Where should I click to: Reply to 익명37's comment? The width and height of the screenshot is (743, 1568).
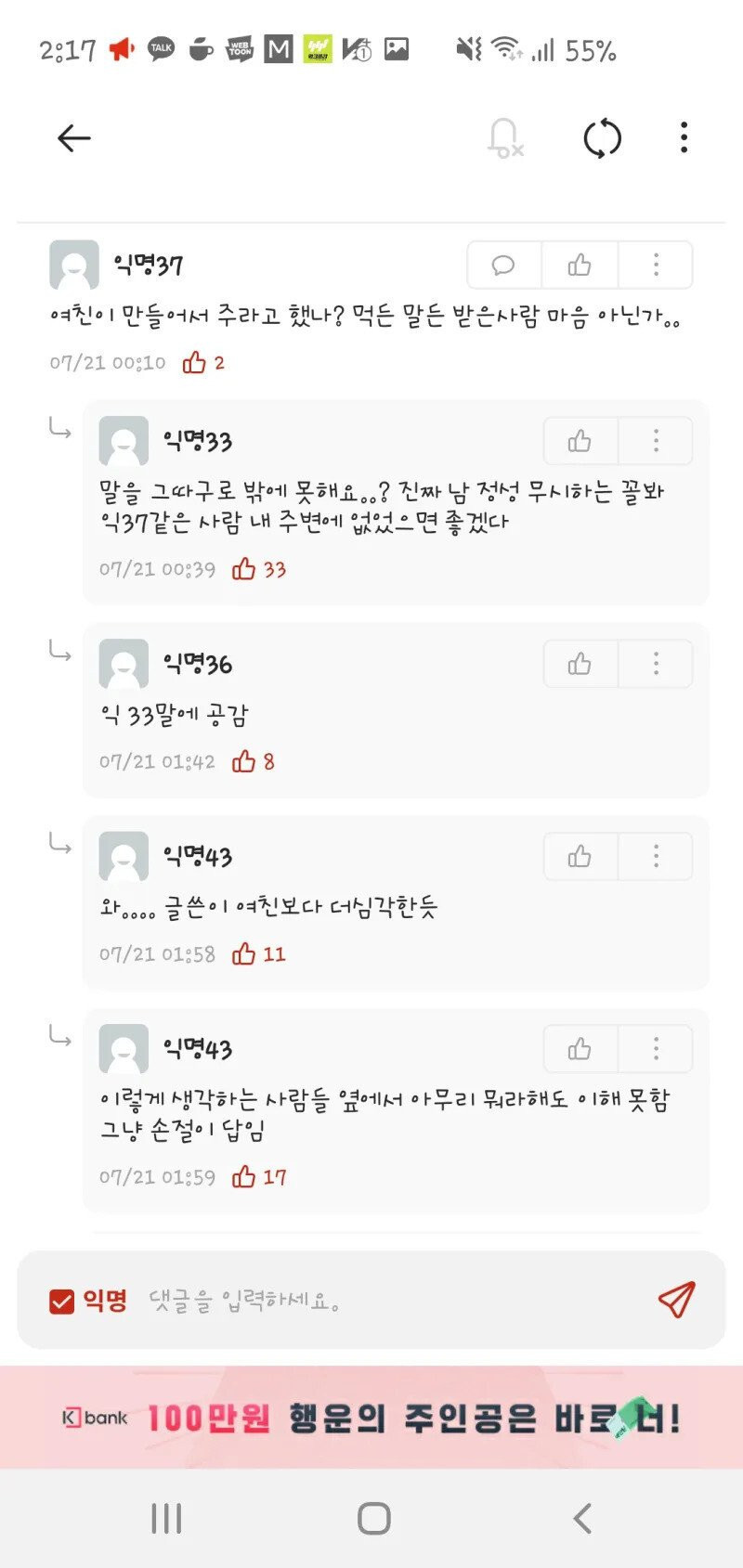[503, 266]
